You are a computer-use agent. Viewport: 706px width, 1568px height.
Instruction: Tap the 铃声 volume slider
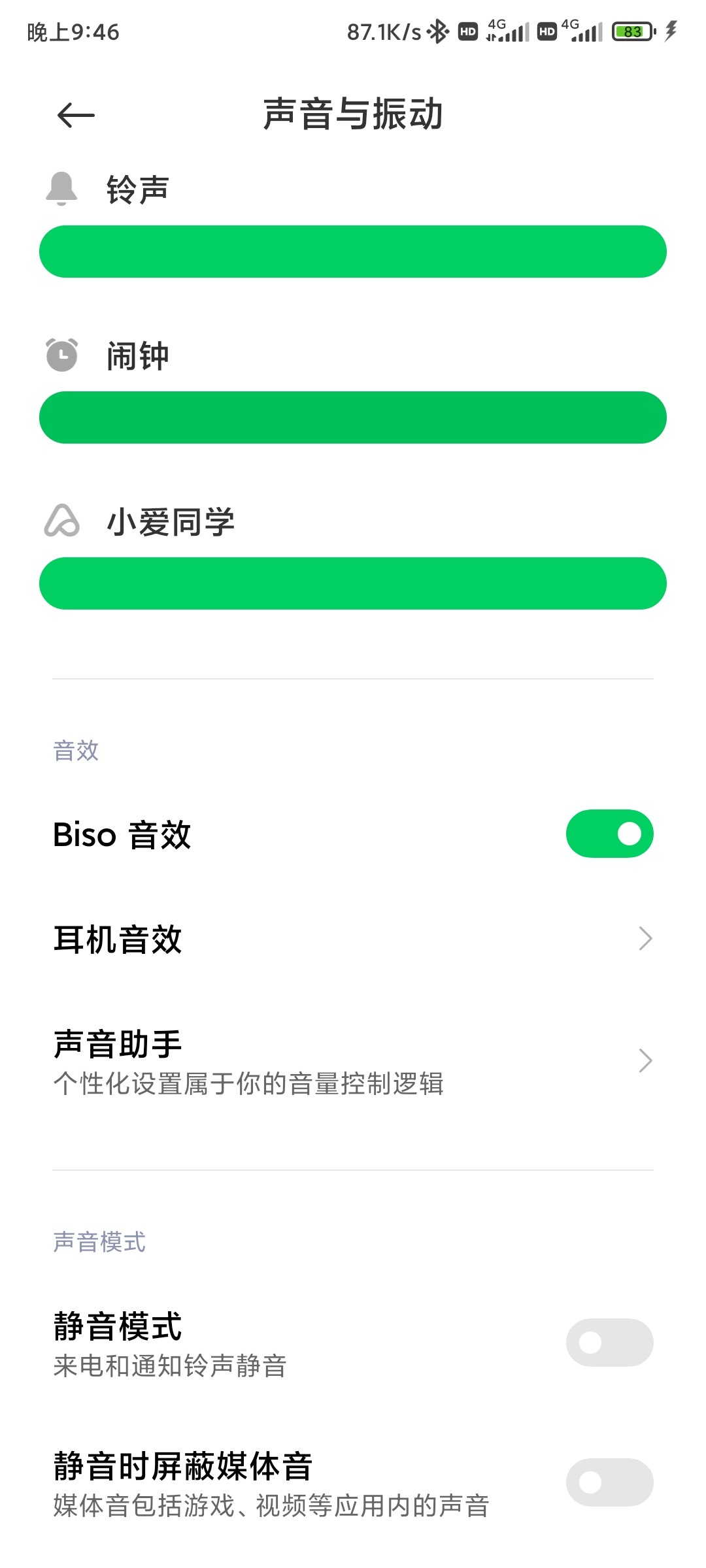coord(353,252)
